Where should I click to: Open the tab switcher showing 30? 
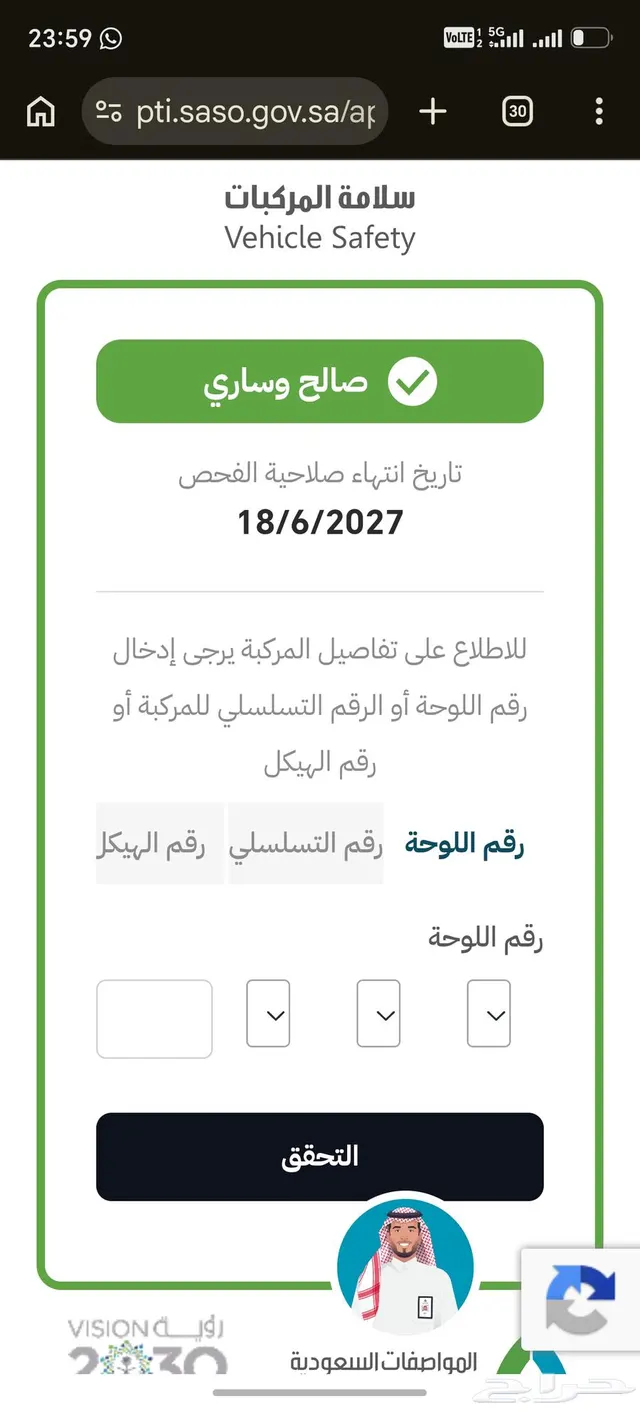click(x=517, y=112)
